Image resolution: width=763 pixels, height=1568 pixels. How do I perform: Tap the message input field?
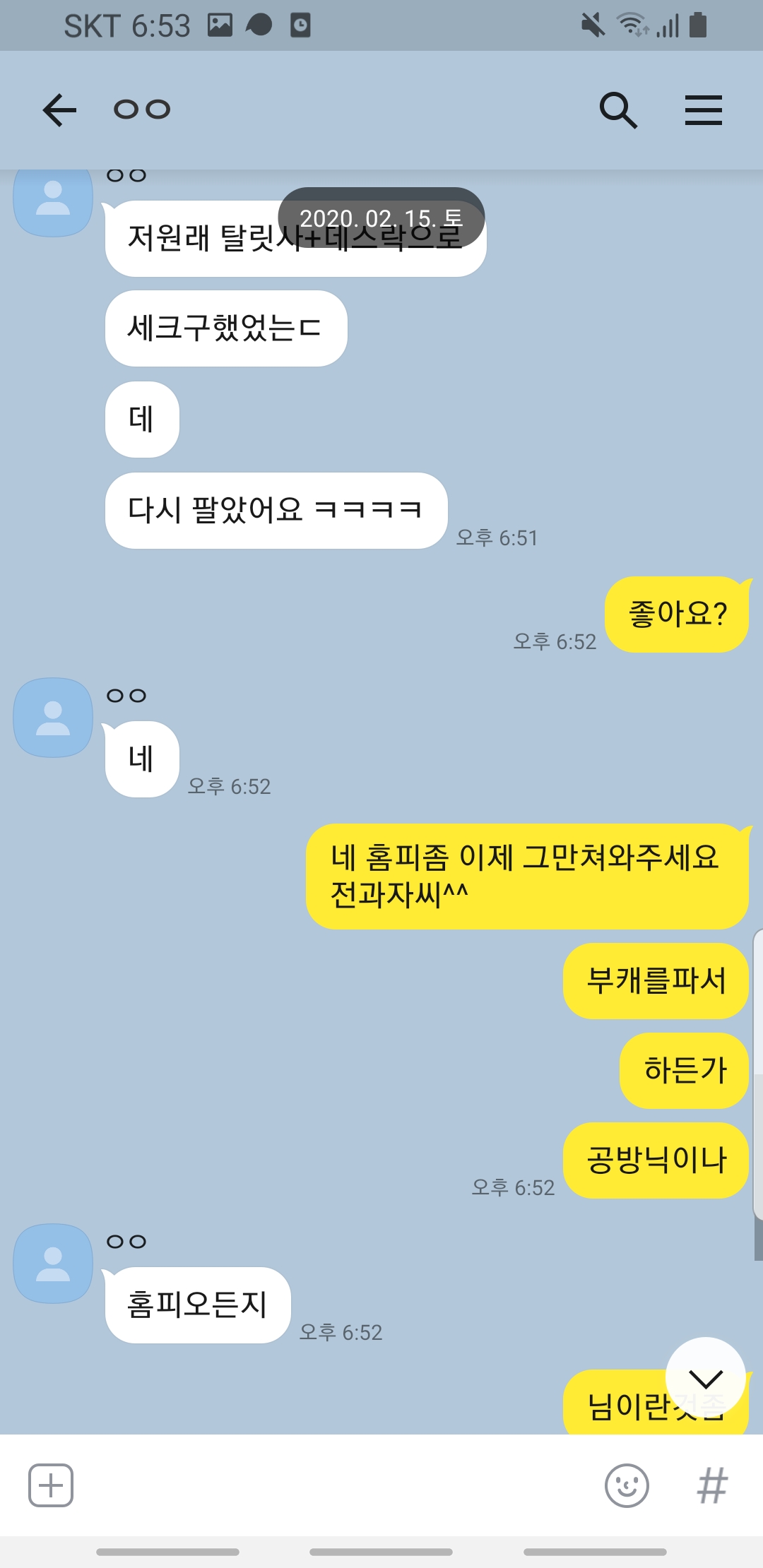(x=332, y=1485)
